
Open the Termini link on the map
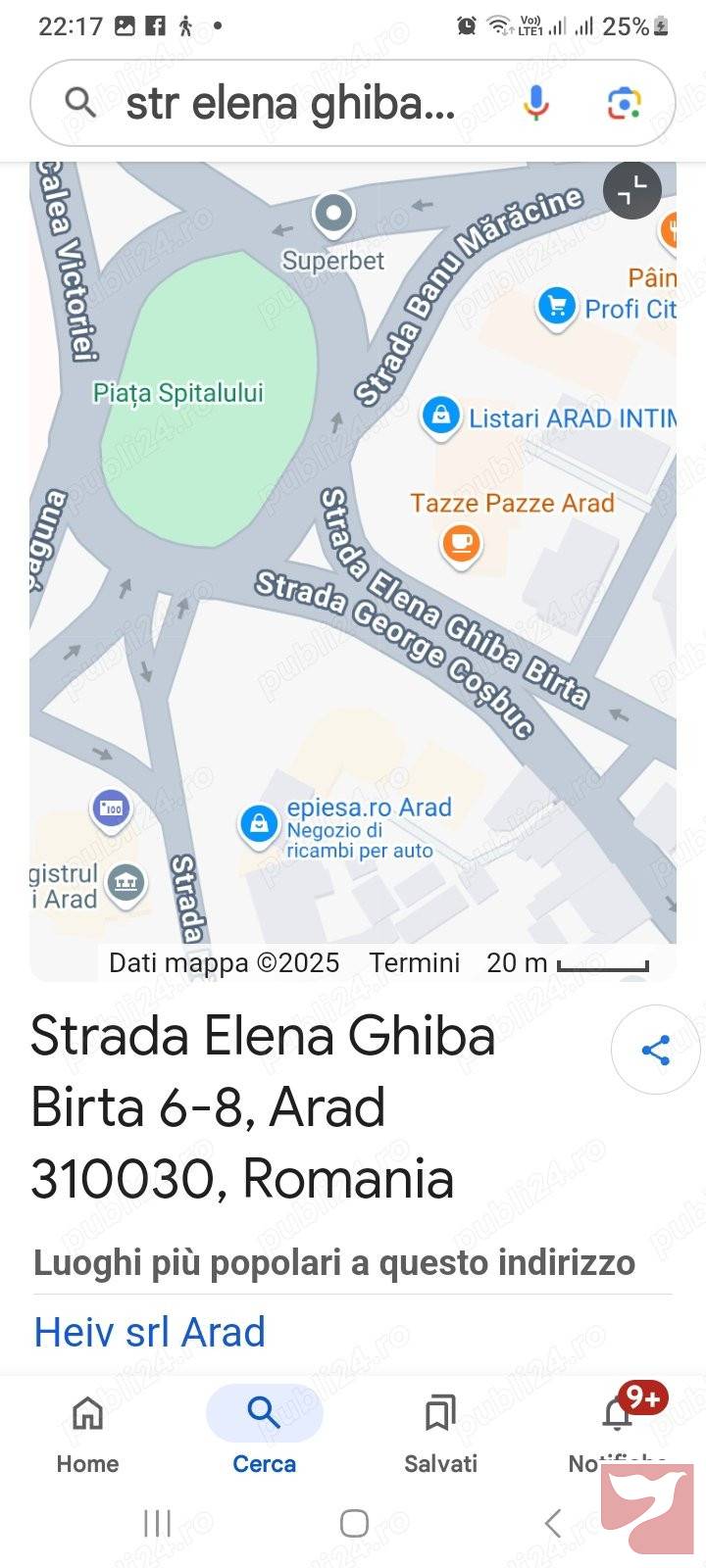tap(415, 962)
